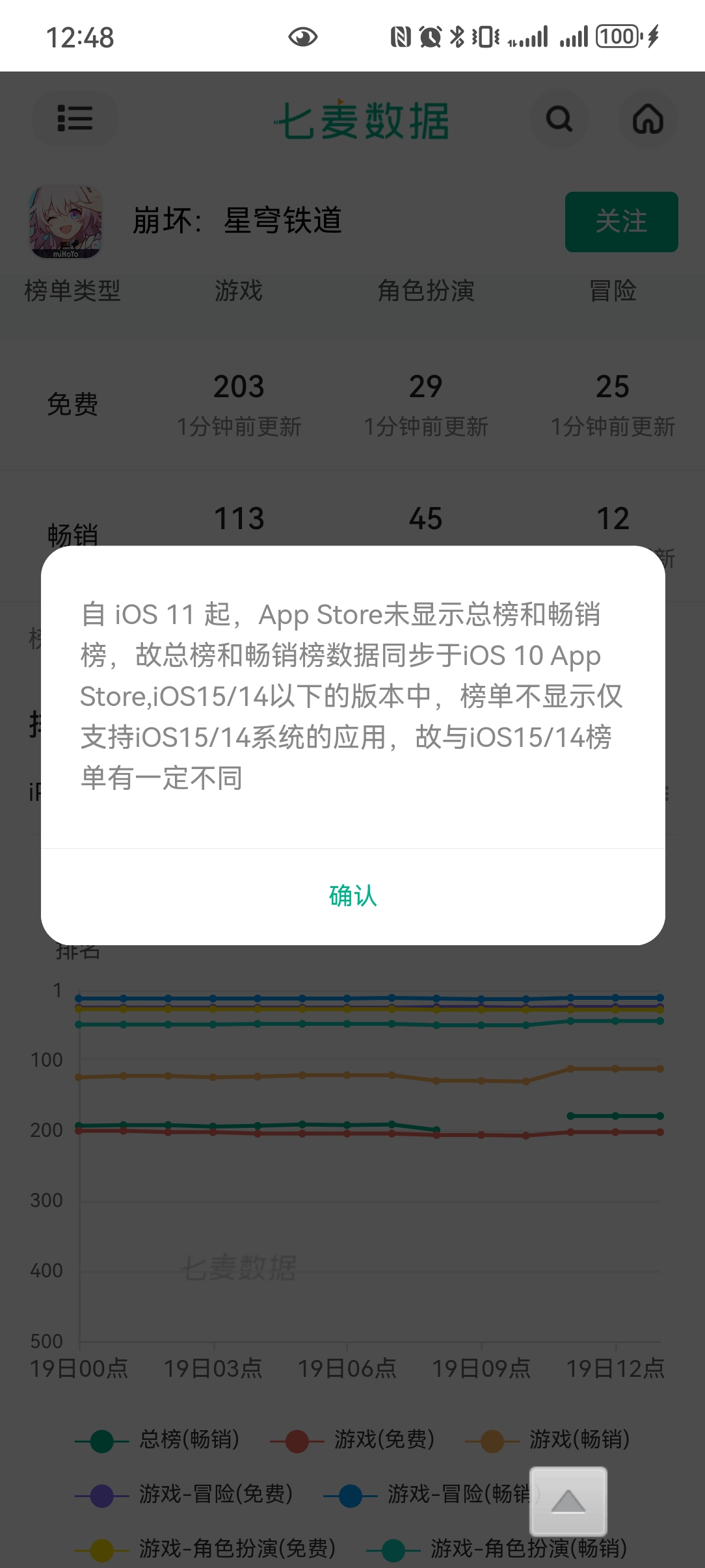Toggle 游戏(免费) legend series
This screenshot has height=1568, width=705.
pos(353,1440)
